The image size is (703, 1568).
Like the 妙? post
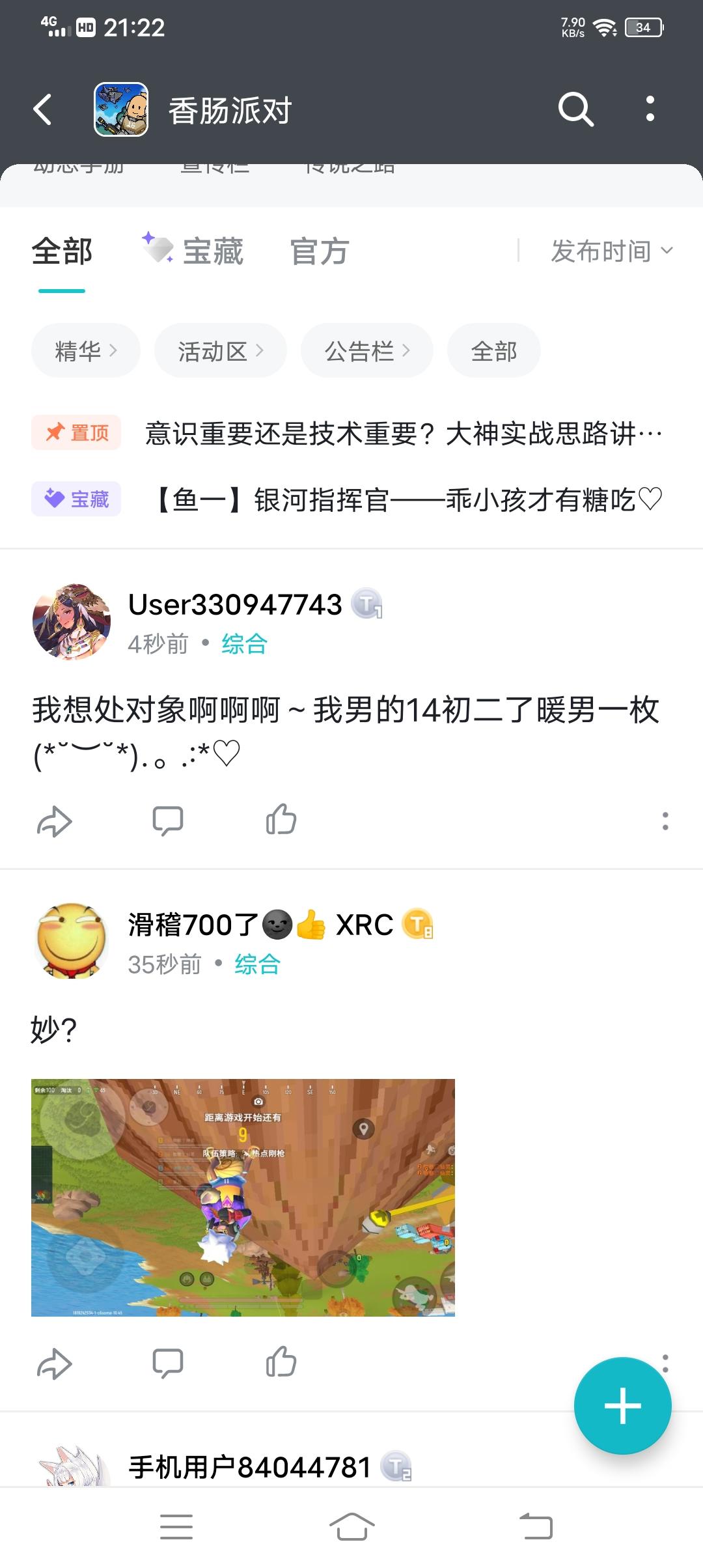pyautogui.click(x=281, y=1362)
